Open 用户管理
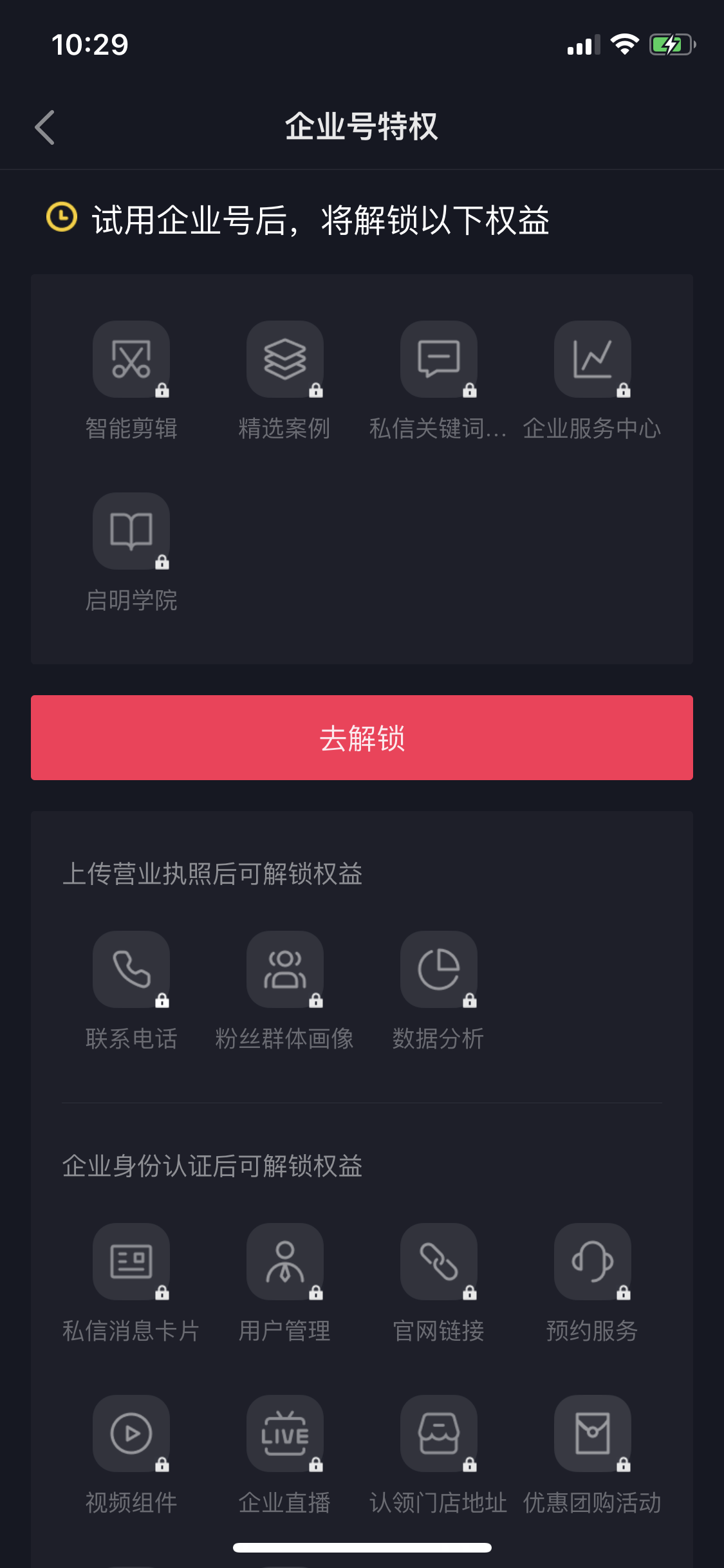Viewport: 724px width, 1568px height. 284,1283
